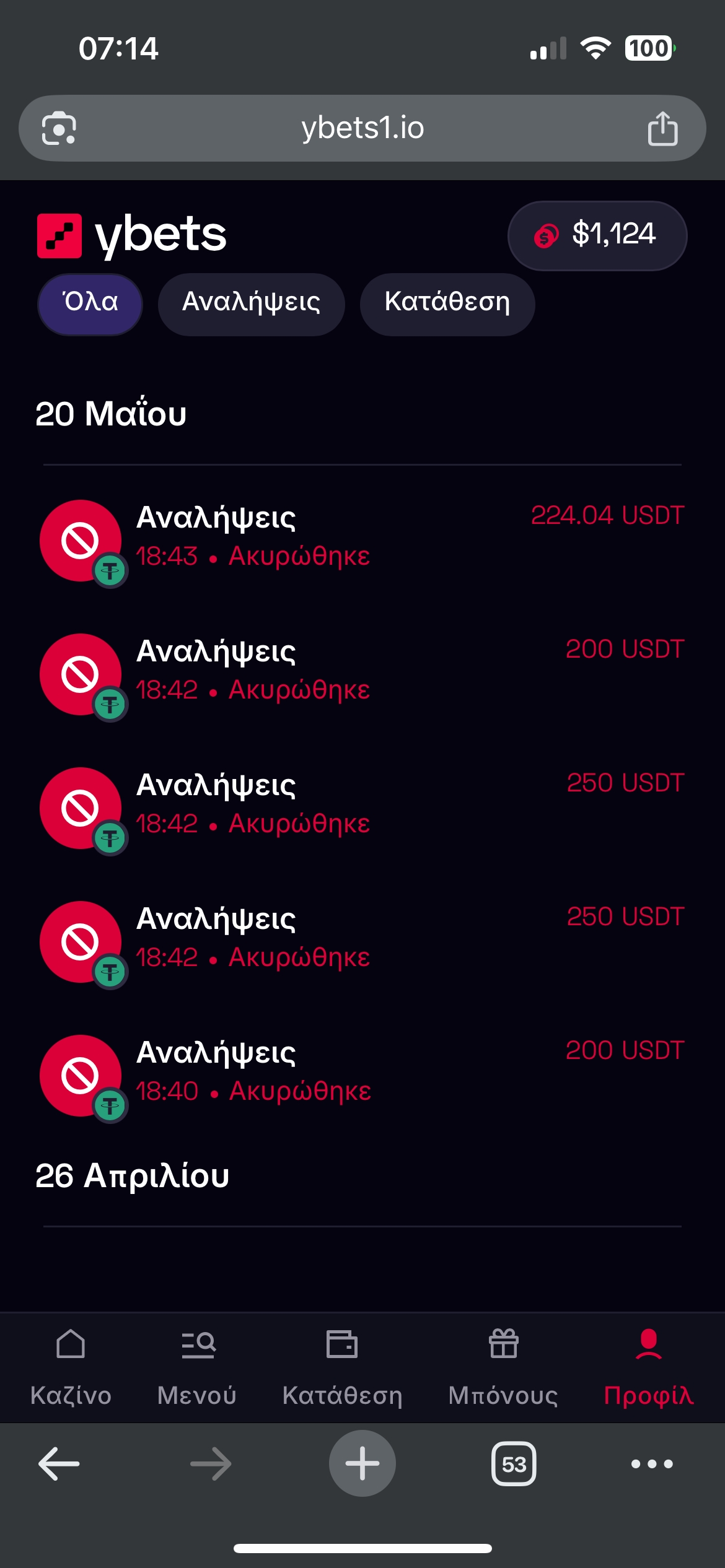This screenshot has width=725, height=1568.
Task: Go back in the browser
Action: pos(59,1464)
